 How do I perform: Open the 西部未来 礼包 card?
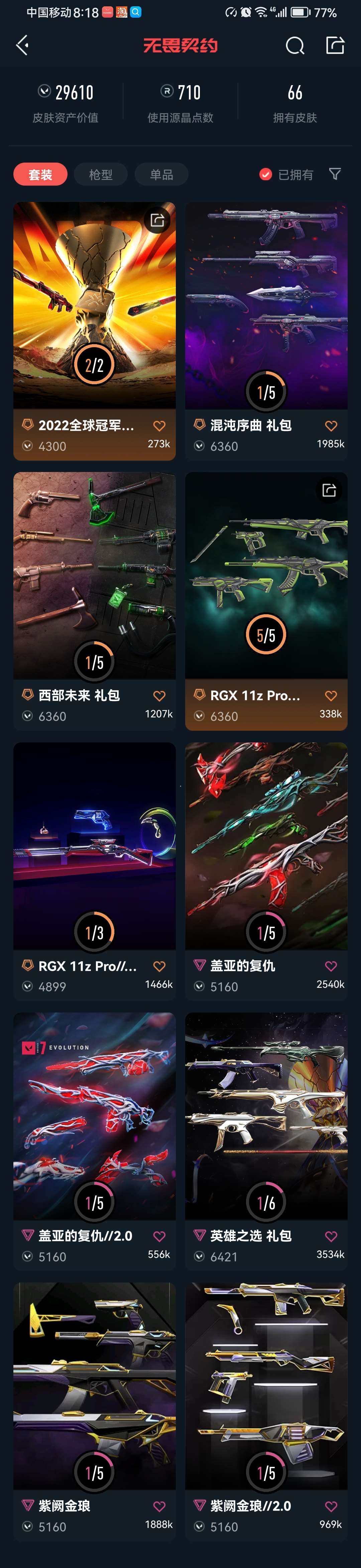coord(94,584)
